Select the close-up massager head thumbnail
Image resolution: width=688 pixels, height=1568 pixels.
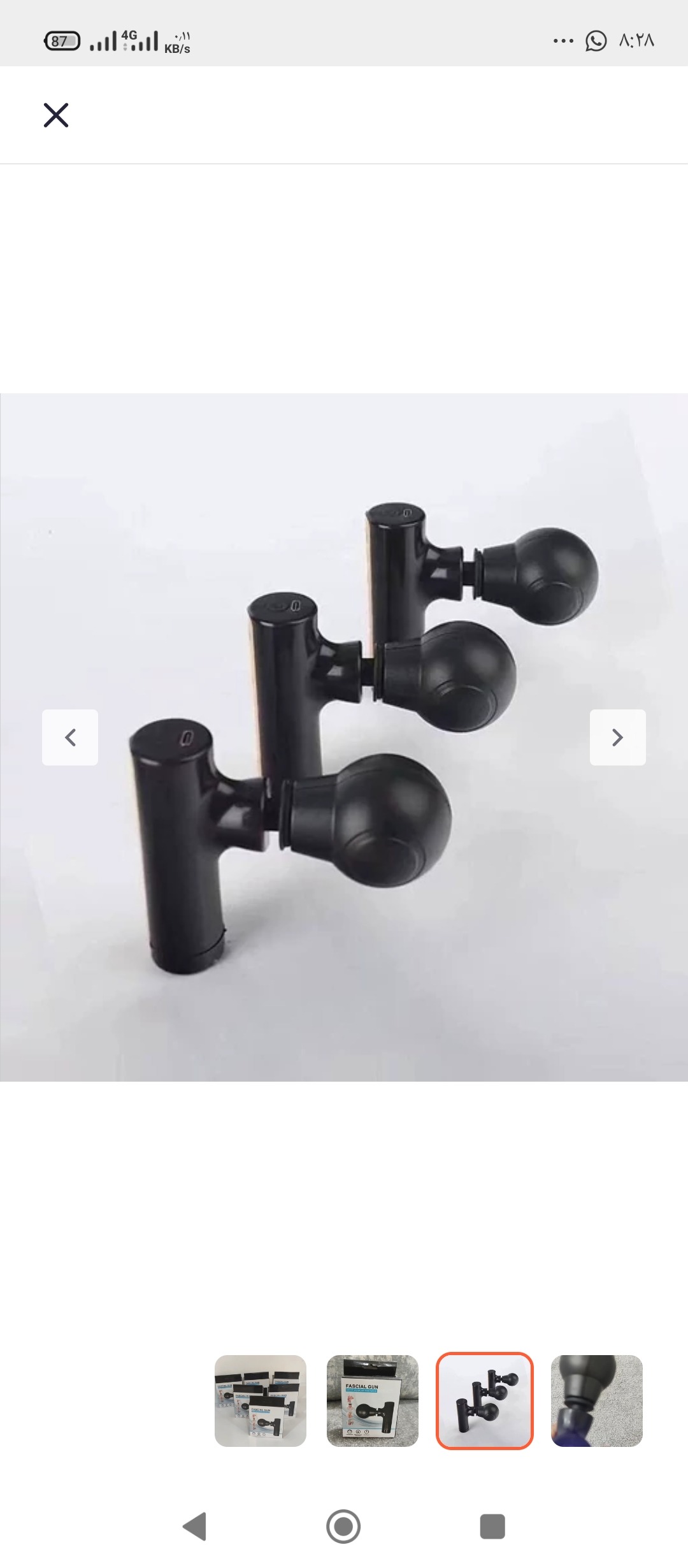click(597, 1400)
